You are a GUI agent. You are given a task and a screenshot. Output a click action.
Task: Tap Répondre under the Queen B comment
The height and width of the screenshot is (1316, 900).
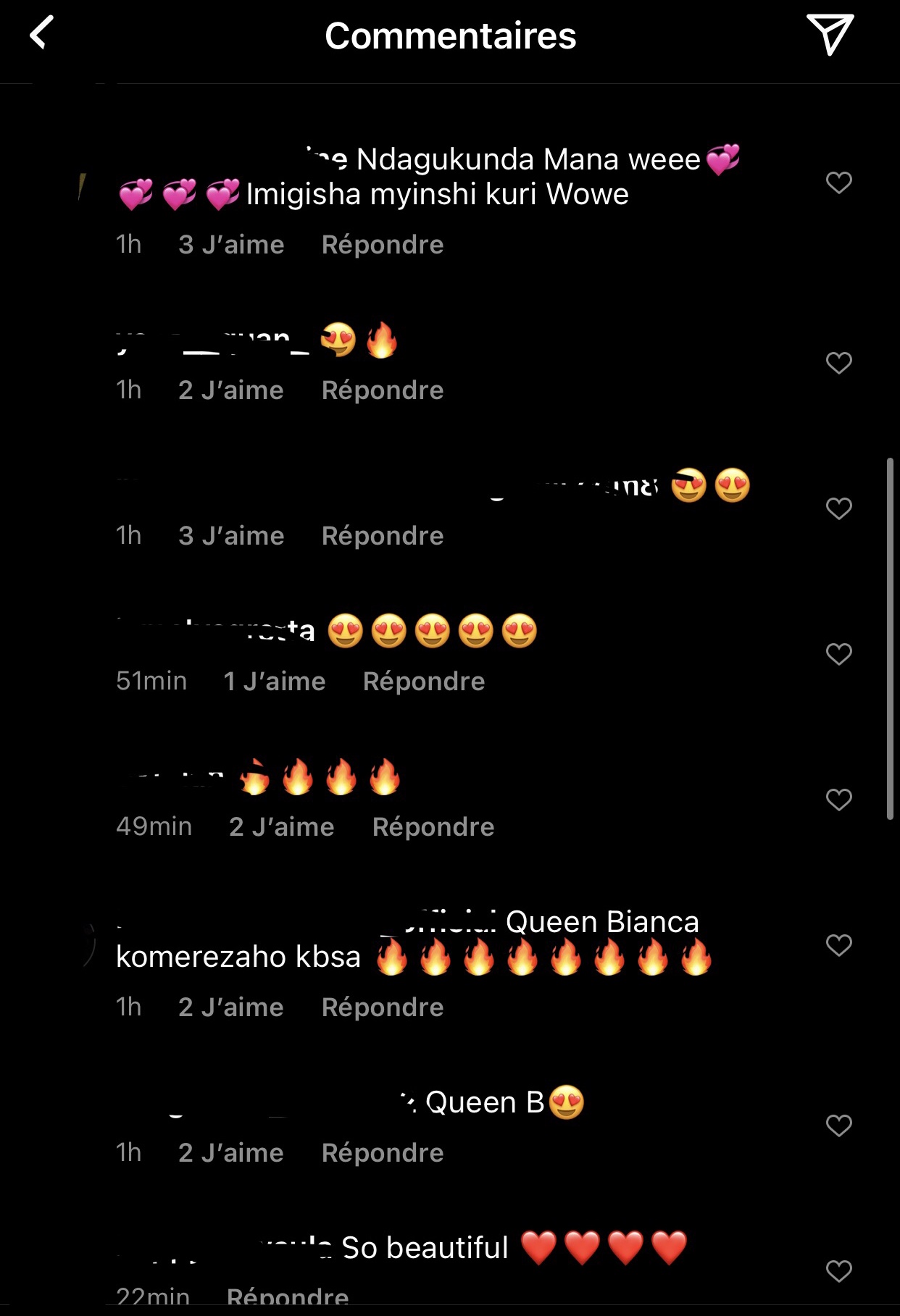pos(382,1153)
